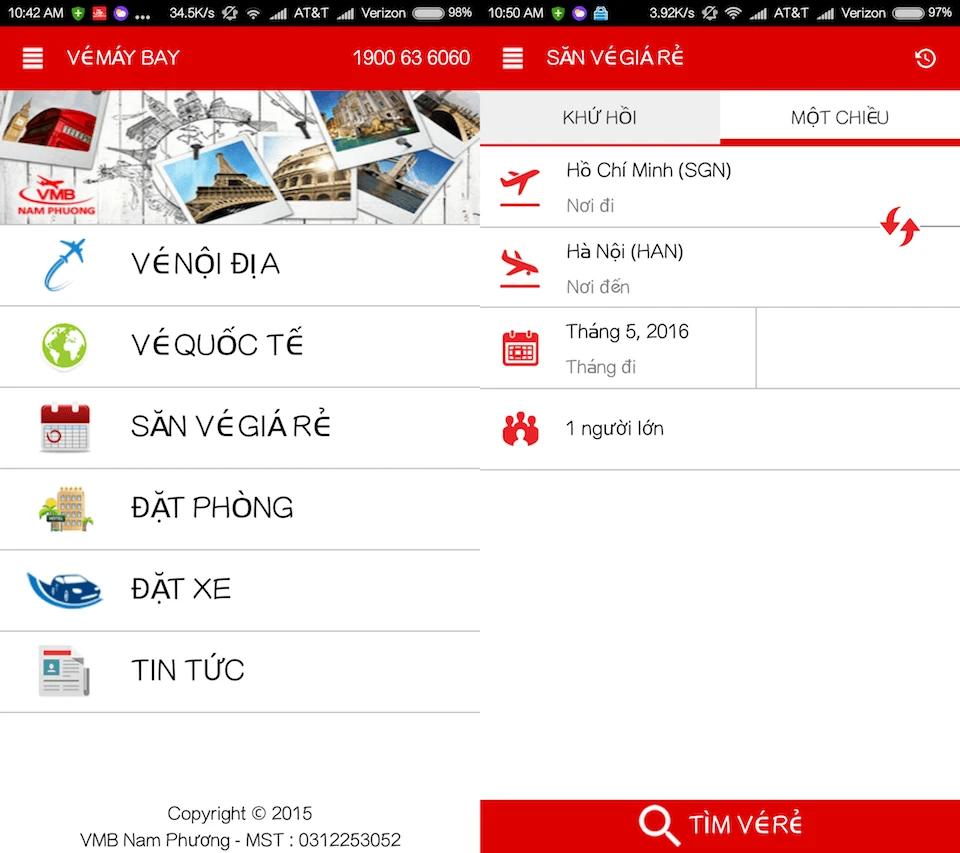This screenshot has height=853, width=960.
Task: Select the MỘT CHIỀU one-way tab
Action: [839, 118]
